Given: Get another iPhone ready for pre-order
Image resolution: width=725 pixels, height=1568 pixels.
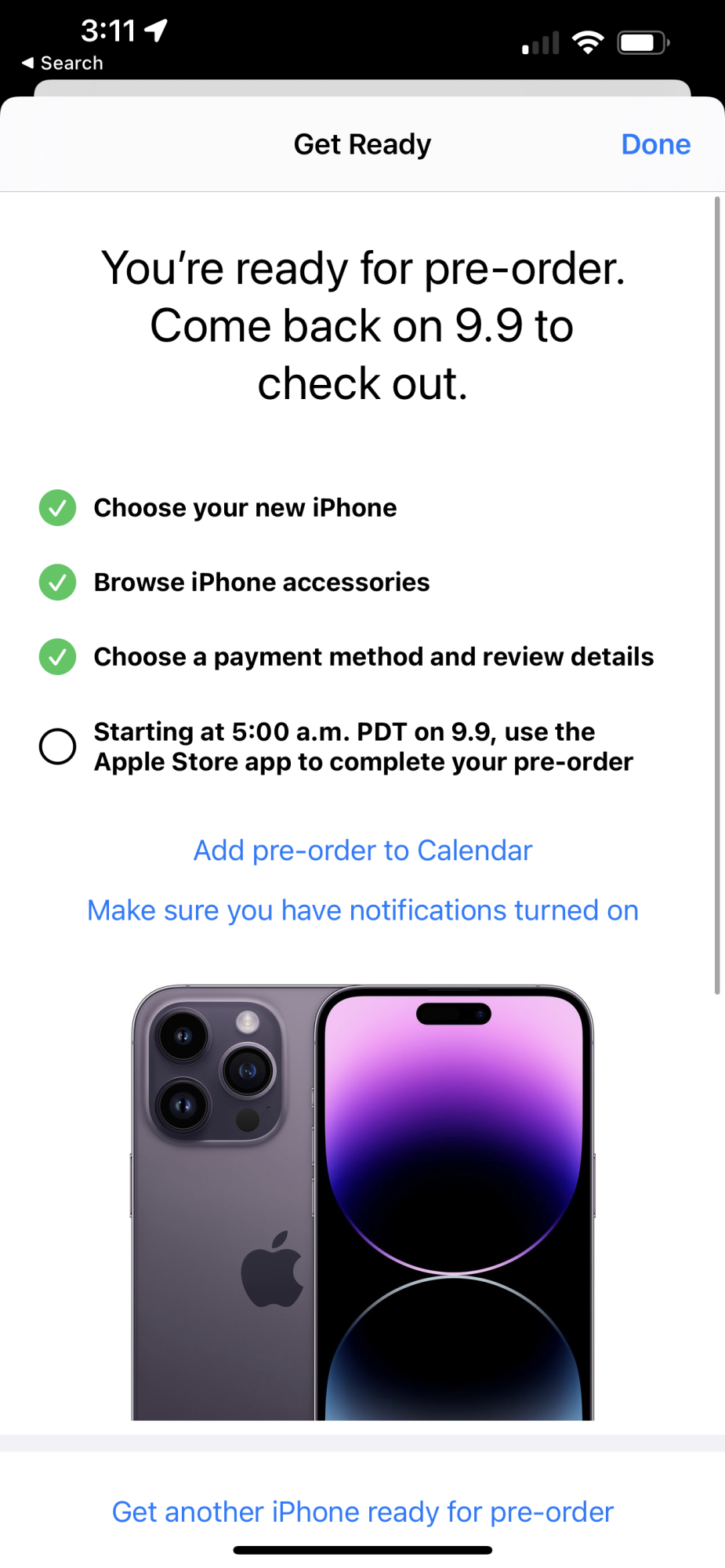Looking at the screenshot, I should (x=362, y=1512).
